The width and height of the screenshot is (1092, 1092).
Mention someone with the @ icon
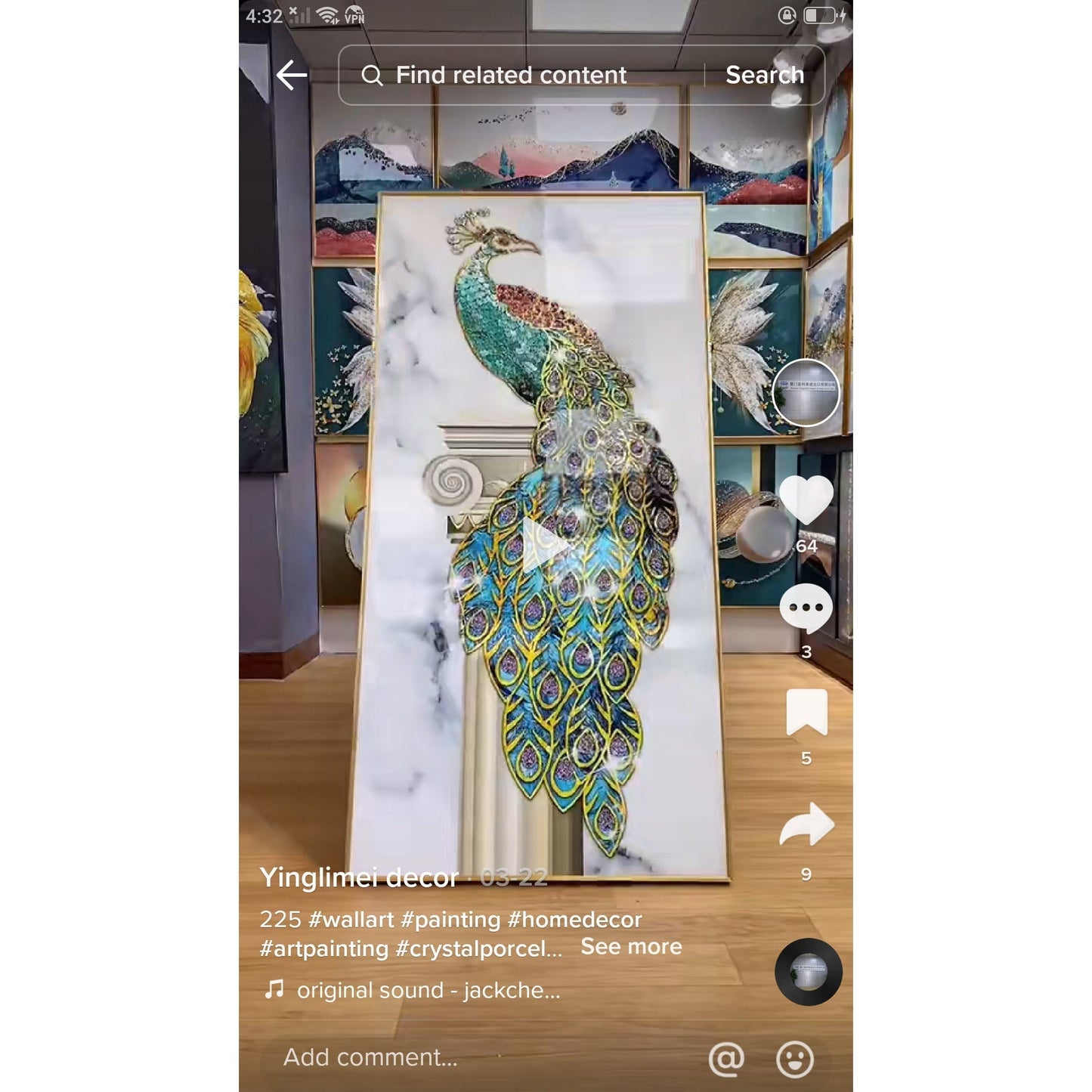(x=726, y=1059)
